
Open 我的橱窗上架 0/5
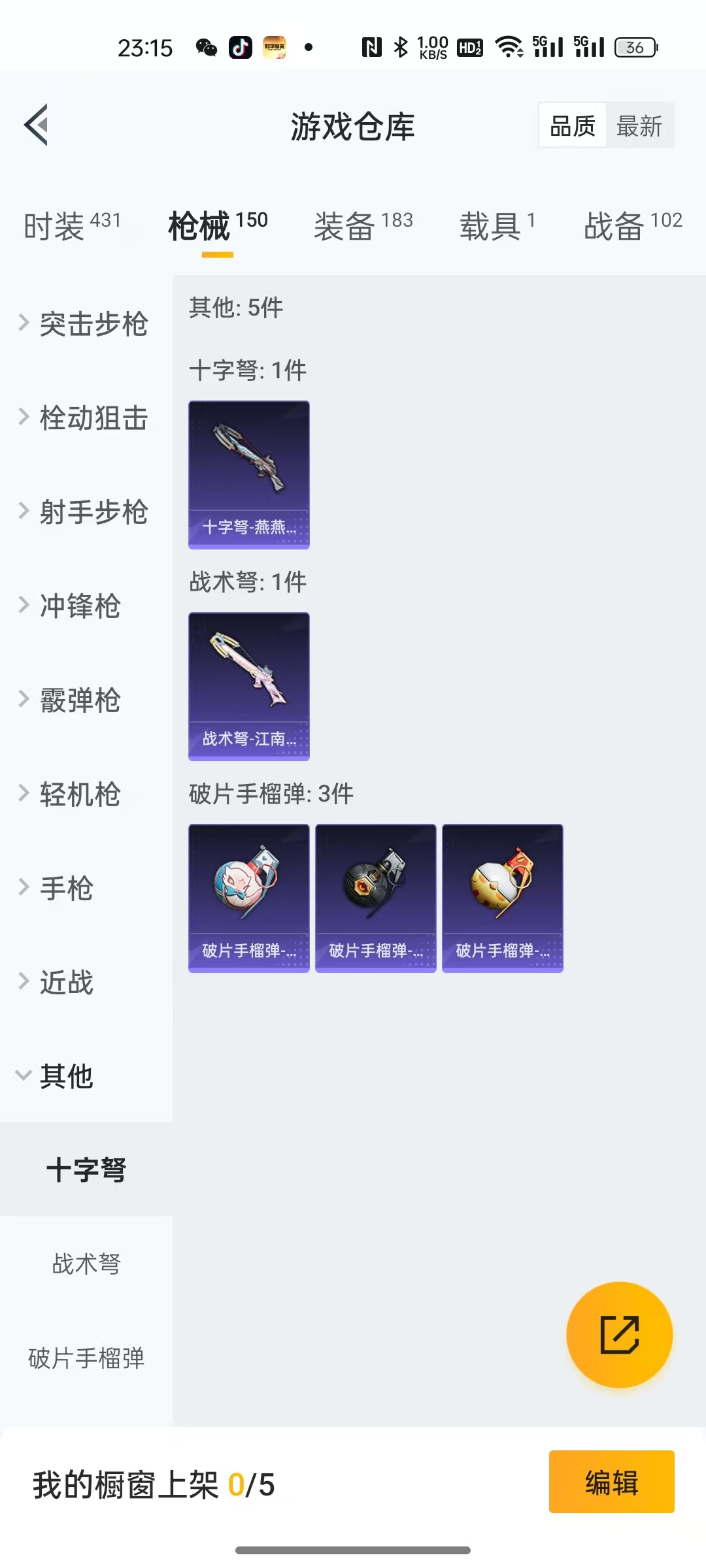(x=154, y=1484)
